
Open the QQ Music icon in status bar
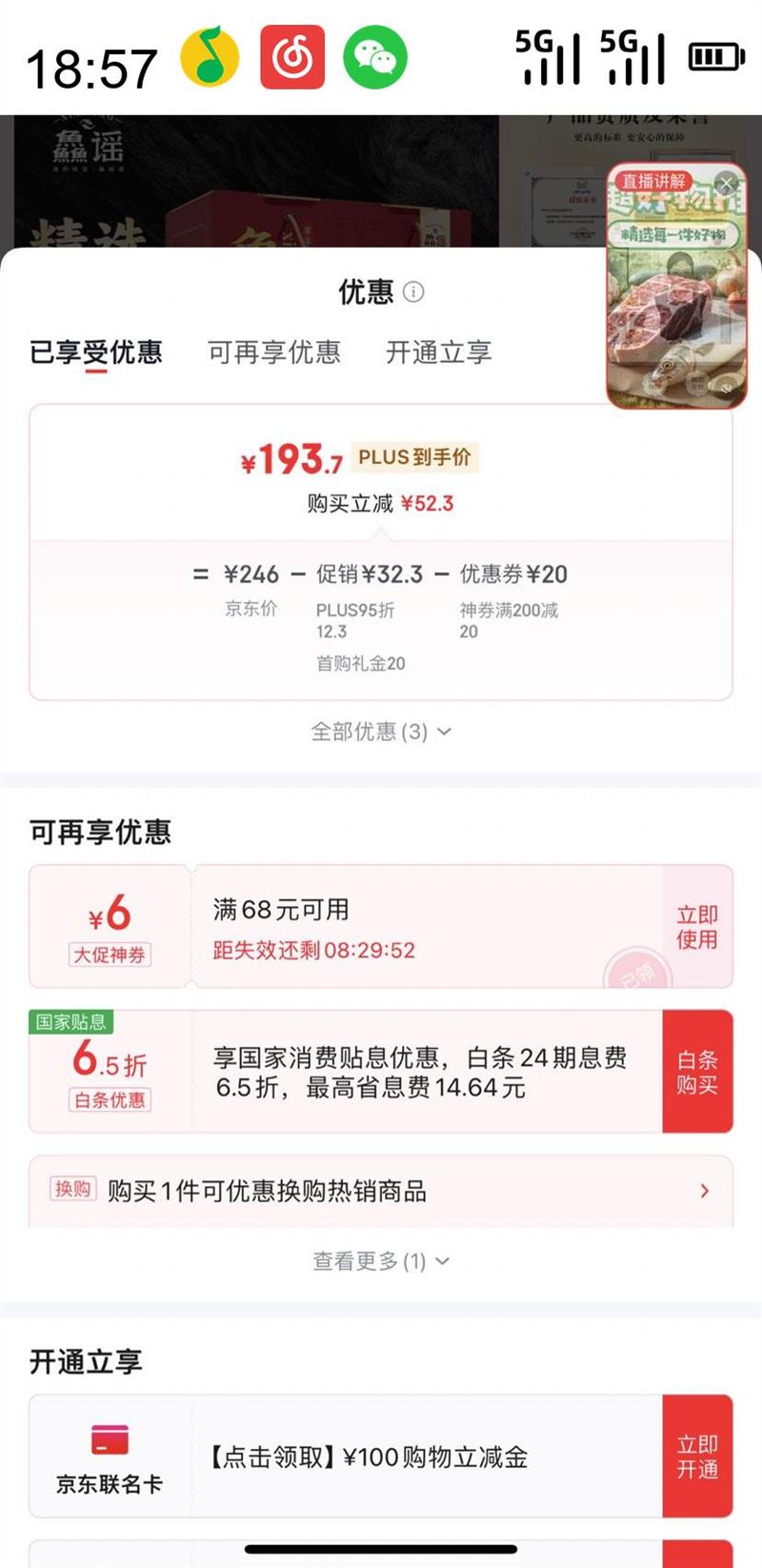[x=208, y=57]
